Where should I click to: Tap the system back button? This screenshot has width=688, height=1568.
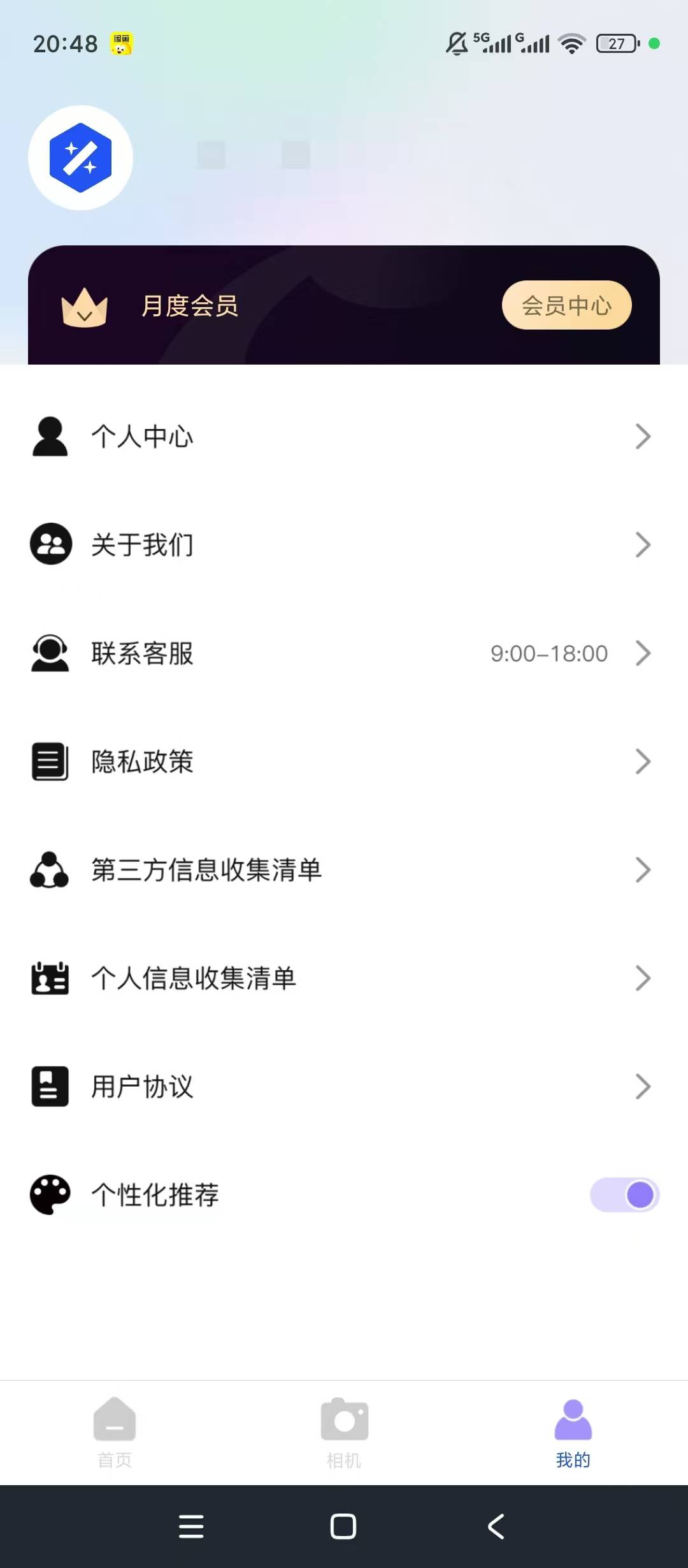click(496, 1527)
